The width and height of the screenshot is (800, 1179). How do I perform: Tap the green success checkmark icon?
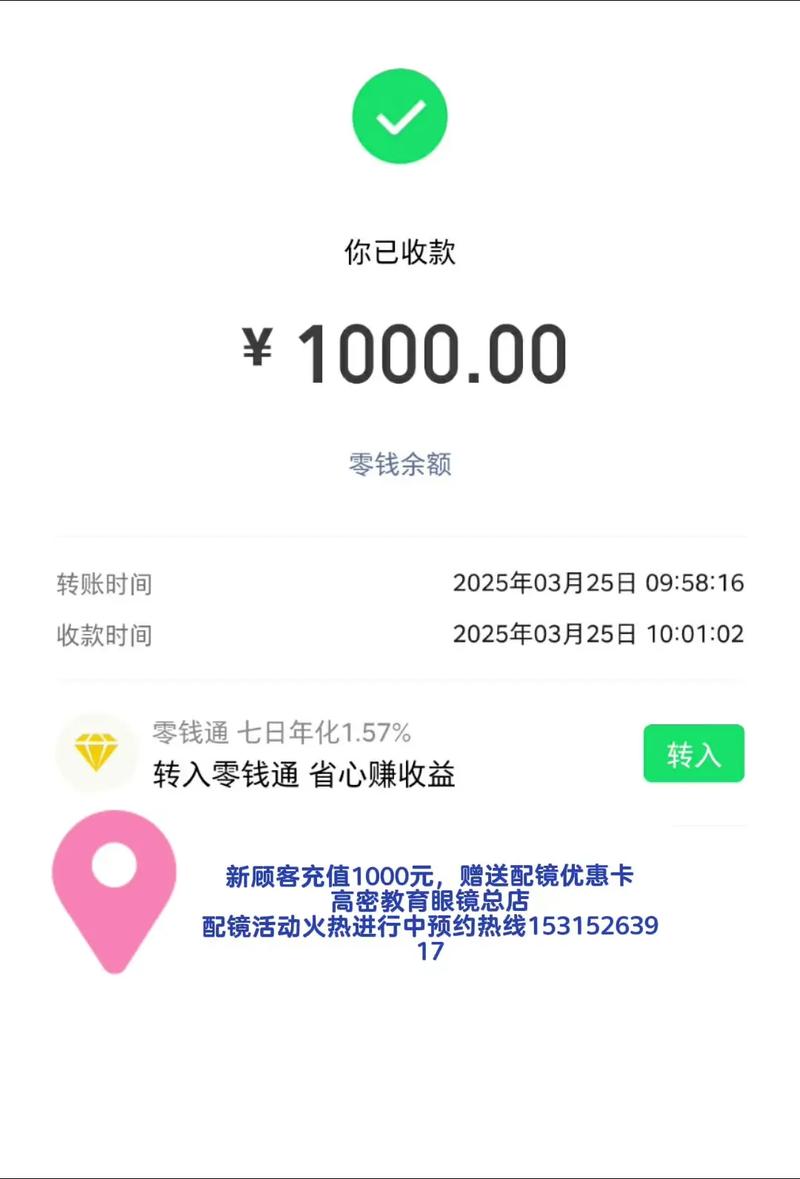[x=400, y=114]
